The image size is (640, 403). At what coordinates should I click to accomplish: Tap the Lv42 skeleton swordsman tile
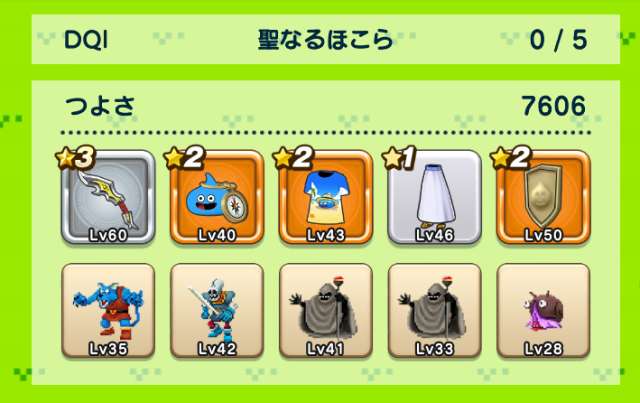pos(217,310)
